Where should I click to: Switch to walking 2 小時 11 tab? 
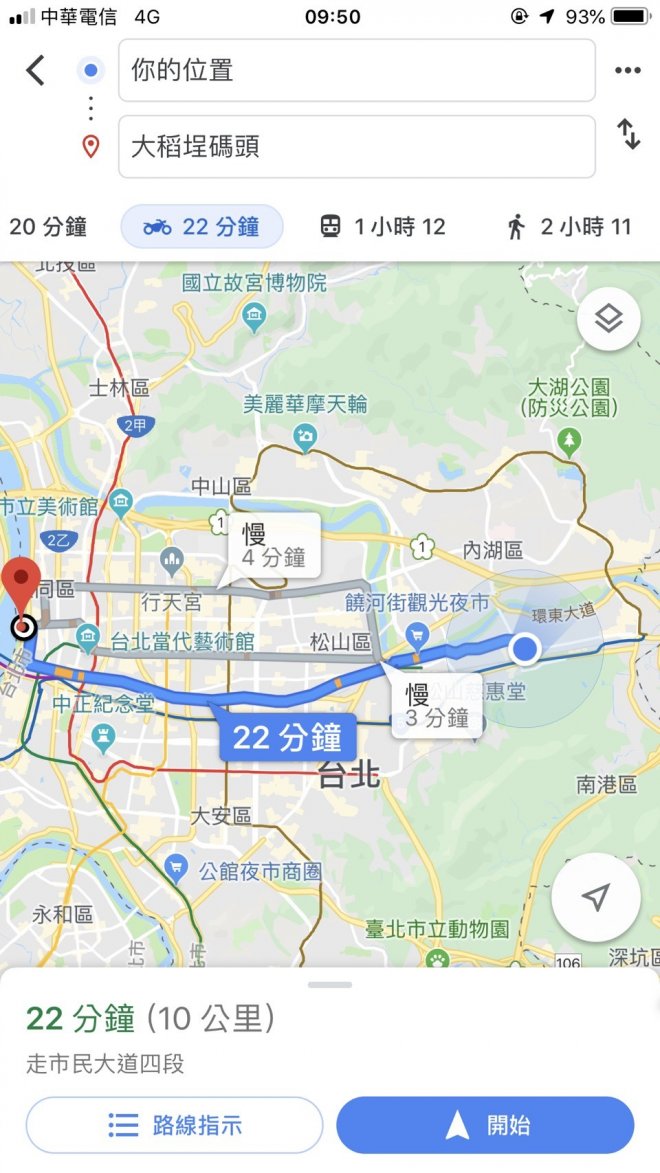coord(570,227)
